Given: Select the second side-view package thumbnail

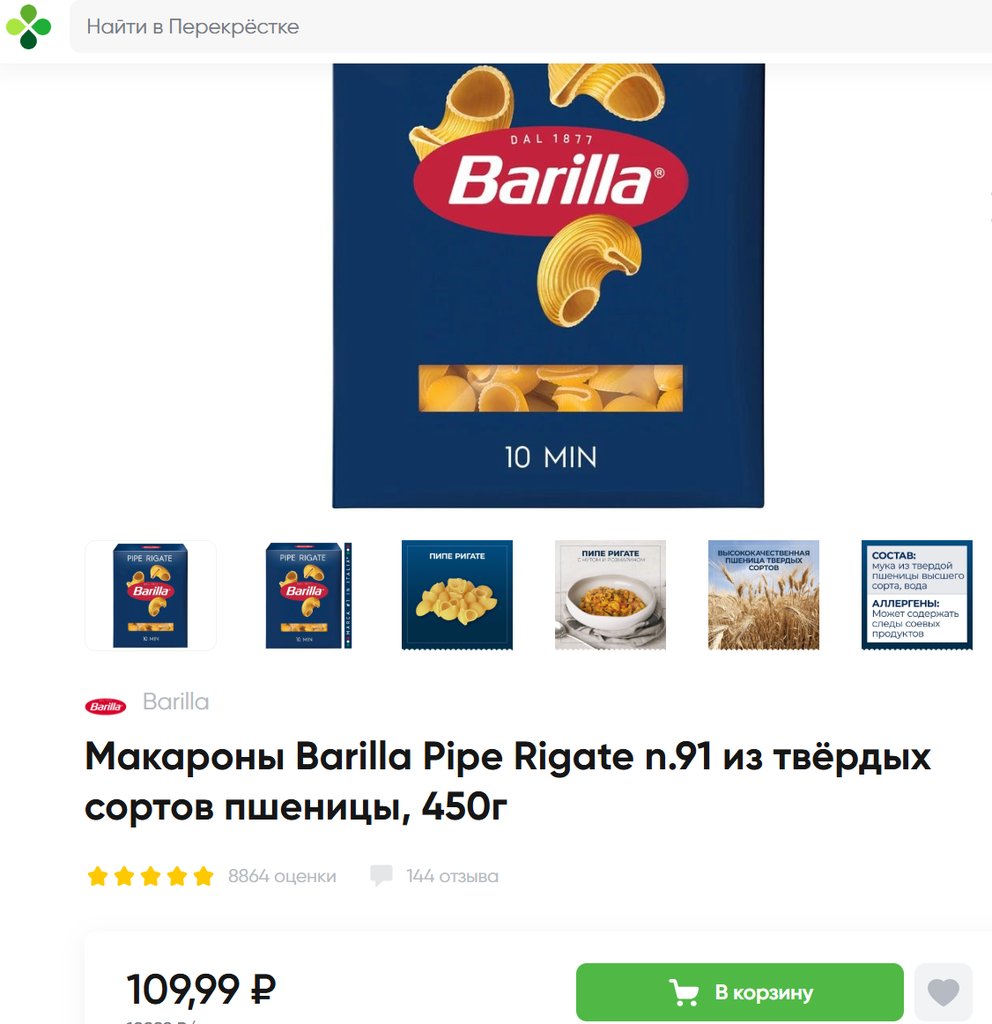Looking at the screenshot, I should click(x=304, y=596).
